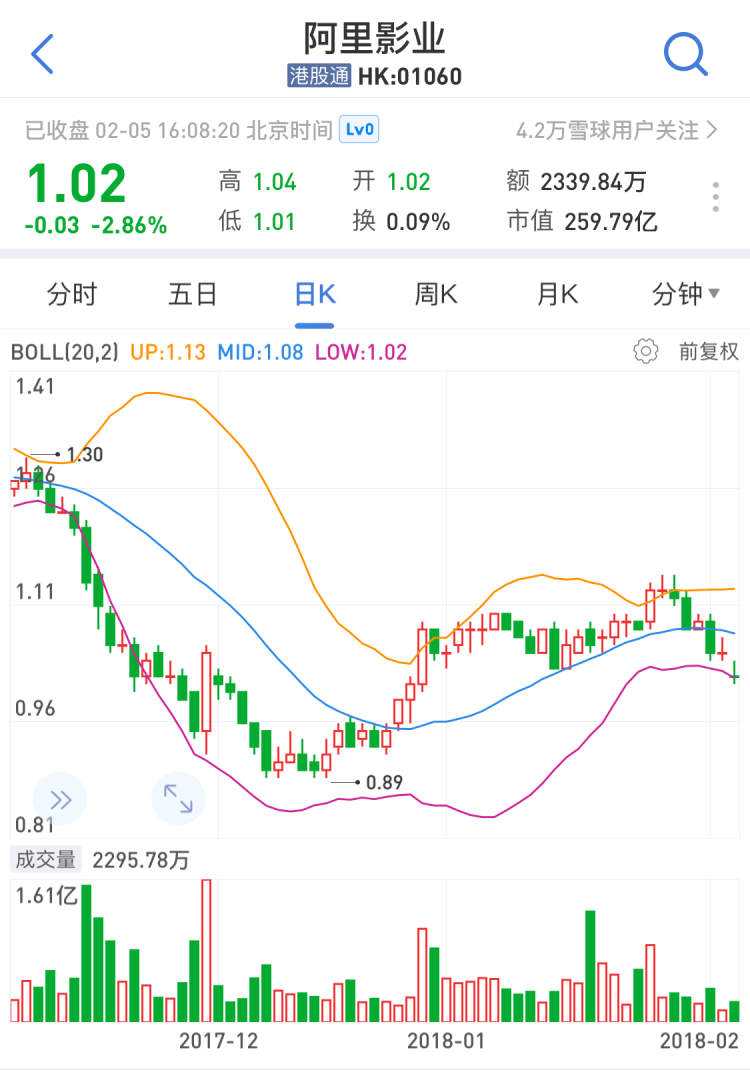750x1070 pixels.
Task: Expand chart to fullscreen view
Action: point(178,798)
